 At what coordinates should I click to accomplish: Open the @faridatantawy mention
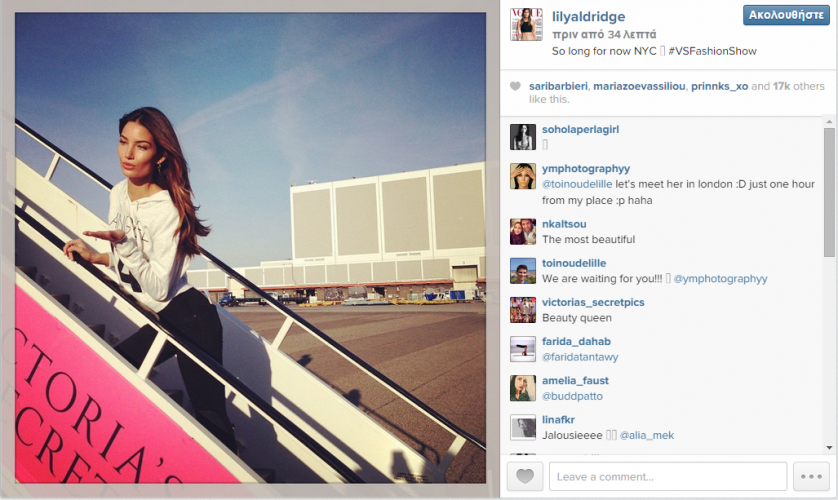point(581,357)
